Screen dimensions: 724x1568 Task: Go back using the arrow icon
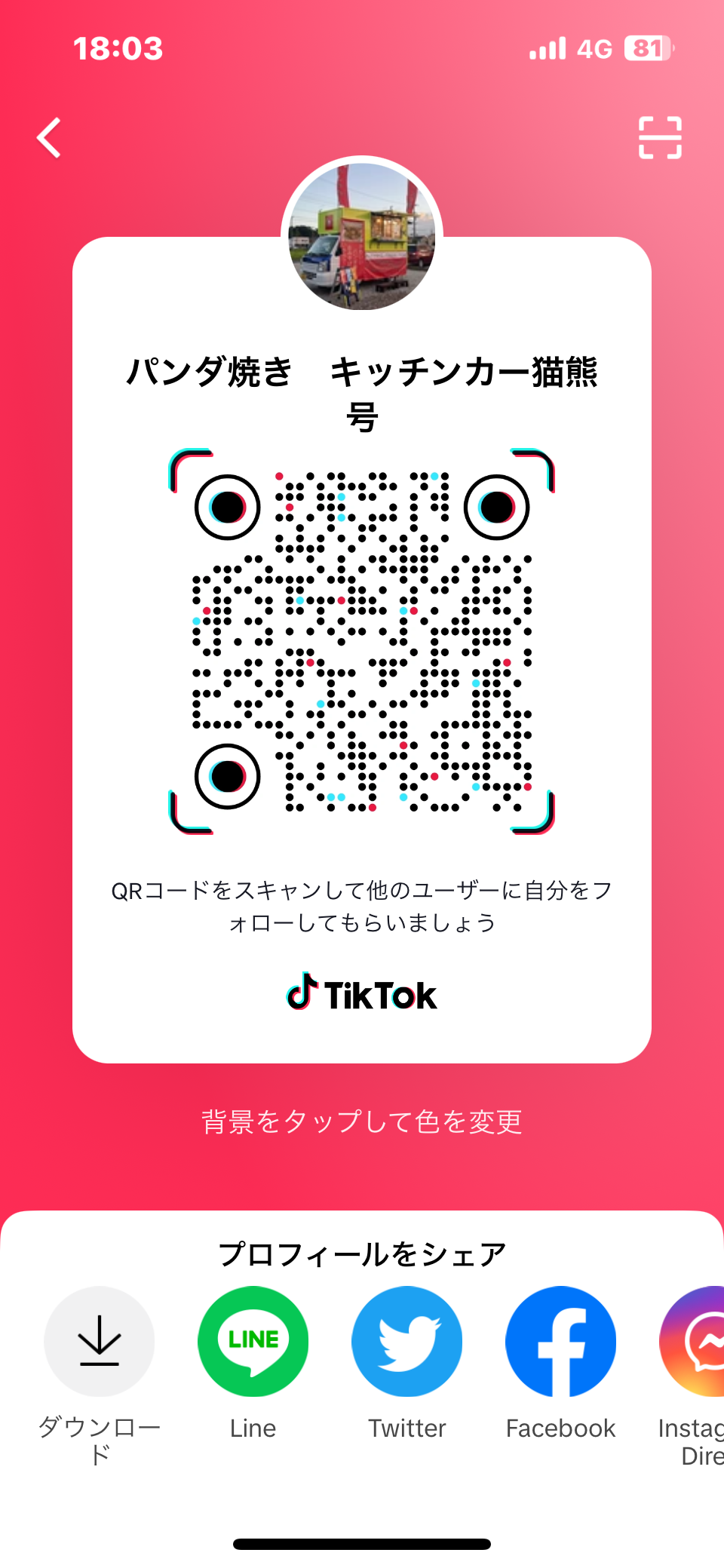pyautogui.click(x=50, y=138)
